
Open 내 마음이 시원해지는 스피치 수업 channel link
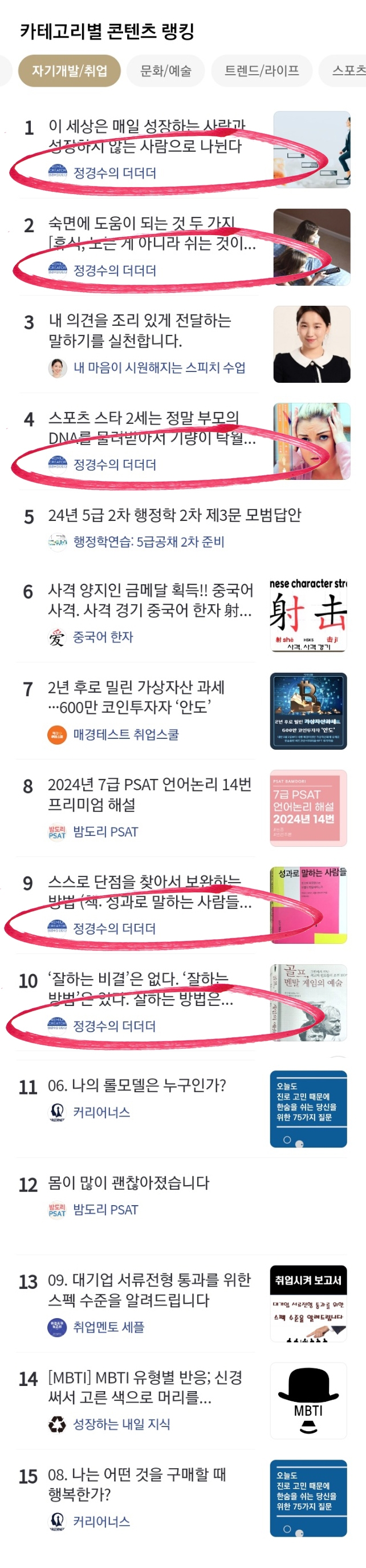tap(159, 367)
